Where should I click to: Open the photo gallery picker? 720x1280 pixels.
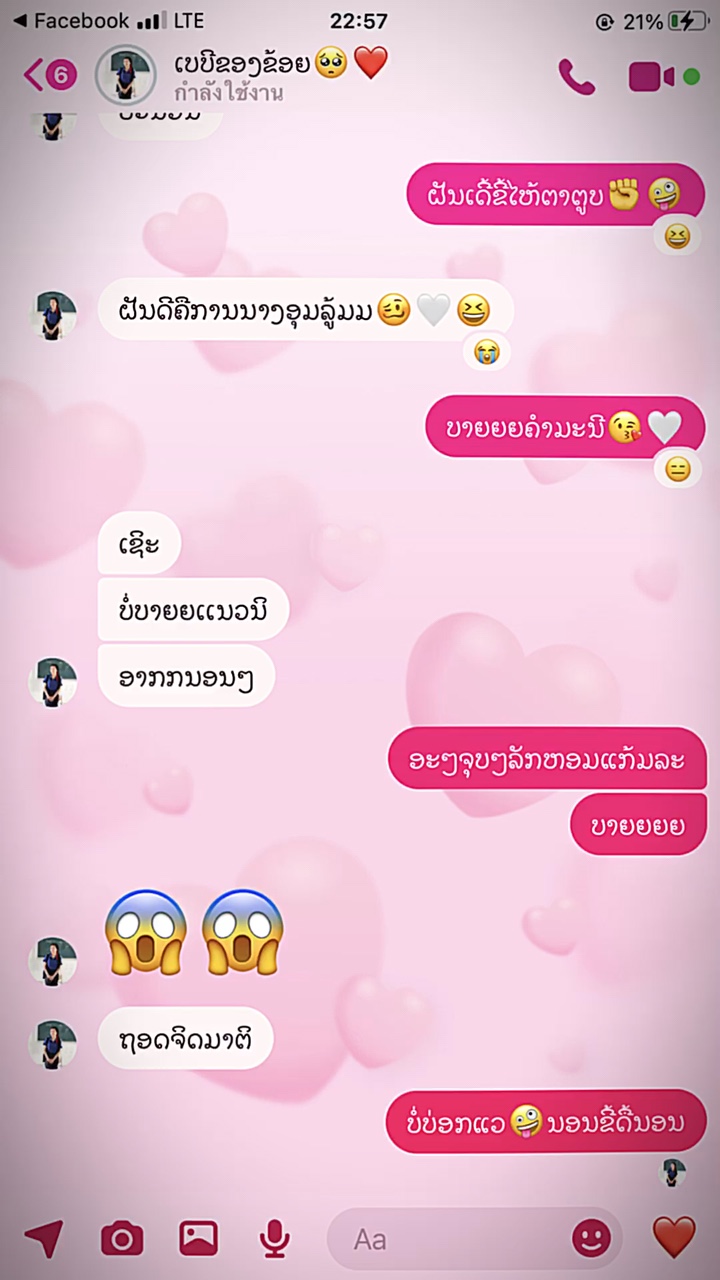click(x=198, y=1238)
